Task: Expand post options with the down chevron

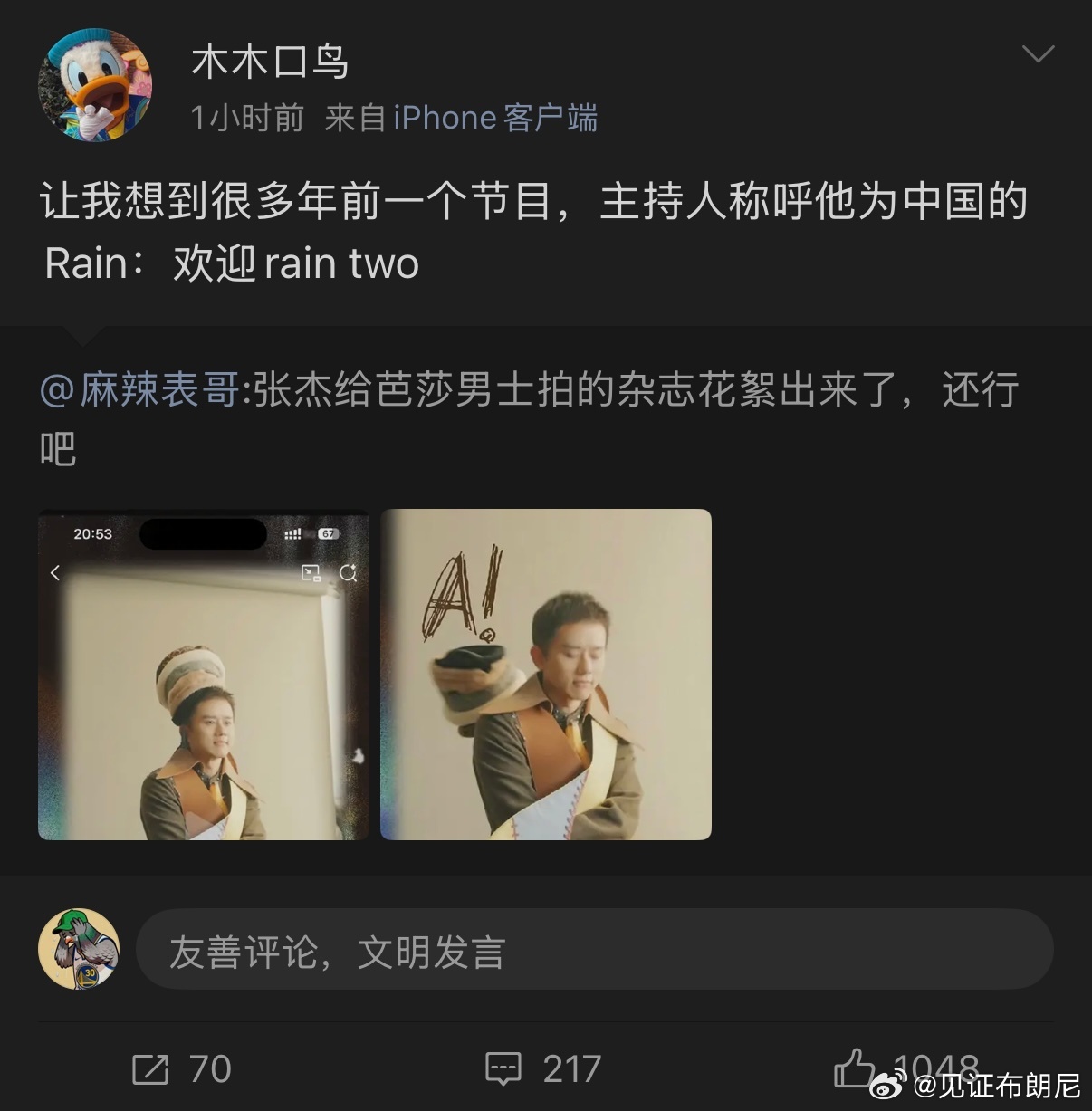Action: click(x=1039, y=54)
